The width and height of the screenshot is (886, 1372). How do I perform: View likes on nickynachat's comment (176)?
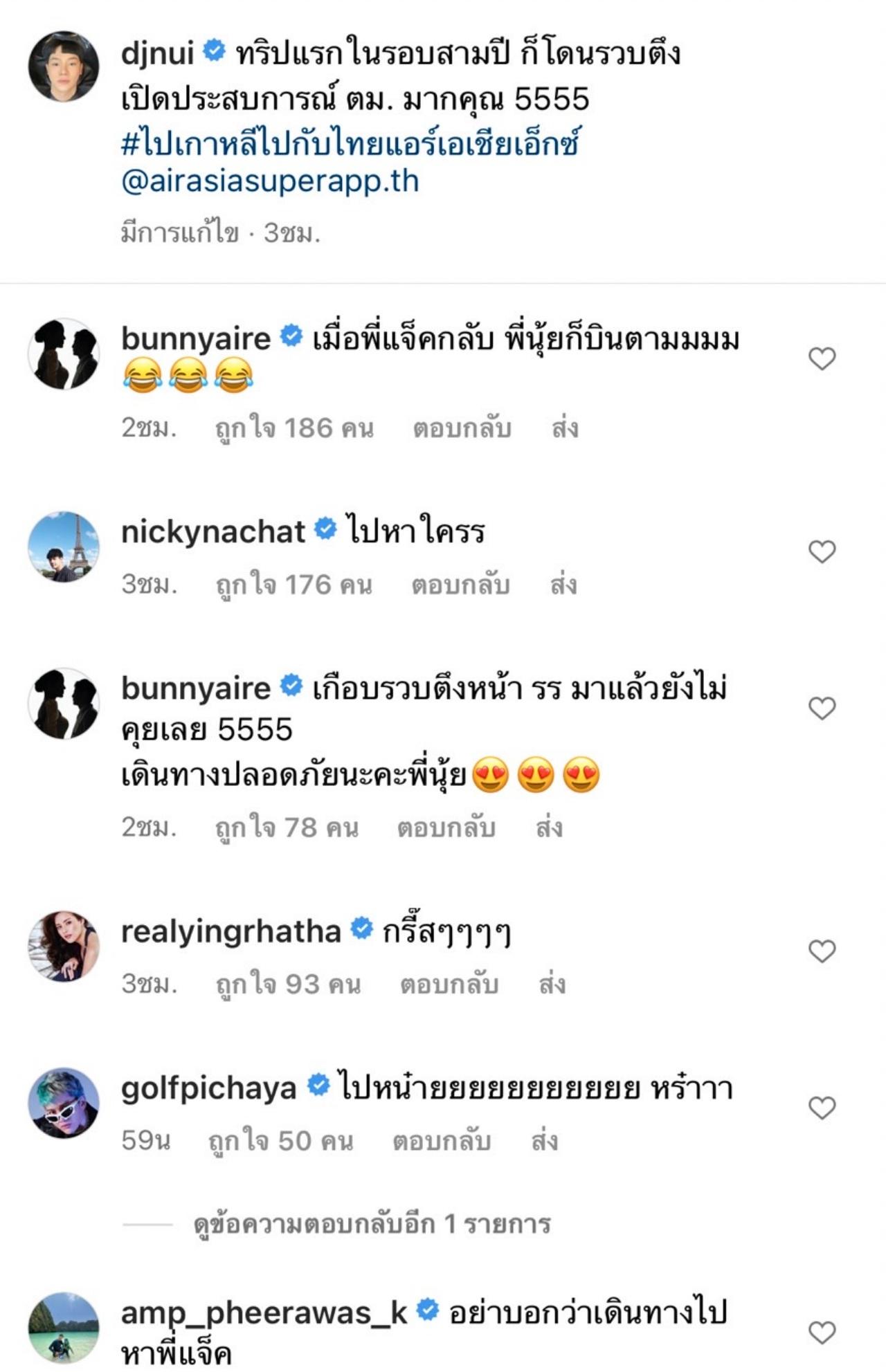293,585
